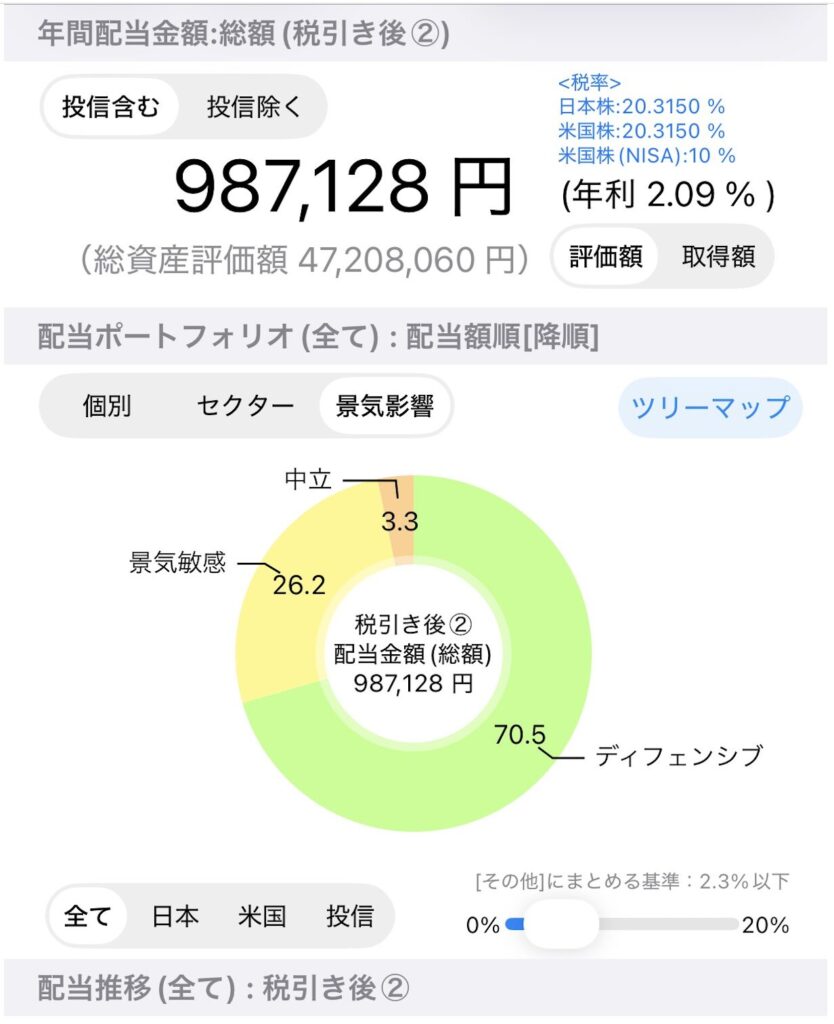834x1024 pixels.
Task: Show 個別 dividend breakdown
Action: pyautogui.click(x=106, y=406)
